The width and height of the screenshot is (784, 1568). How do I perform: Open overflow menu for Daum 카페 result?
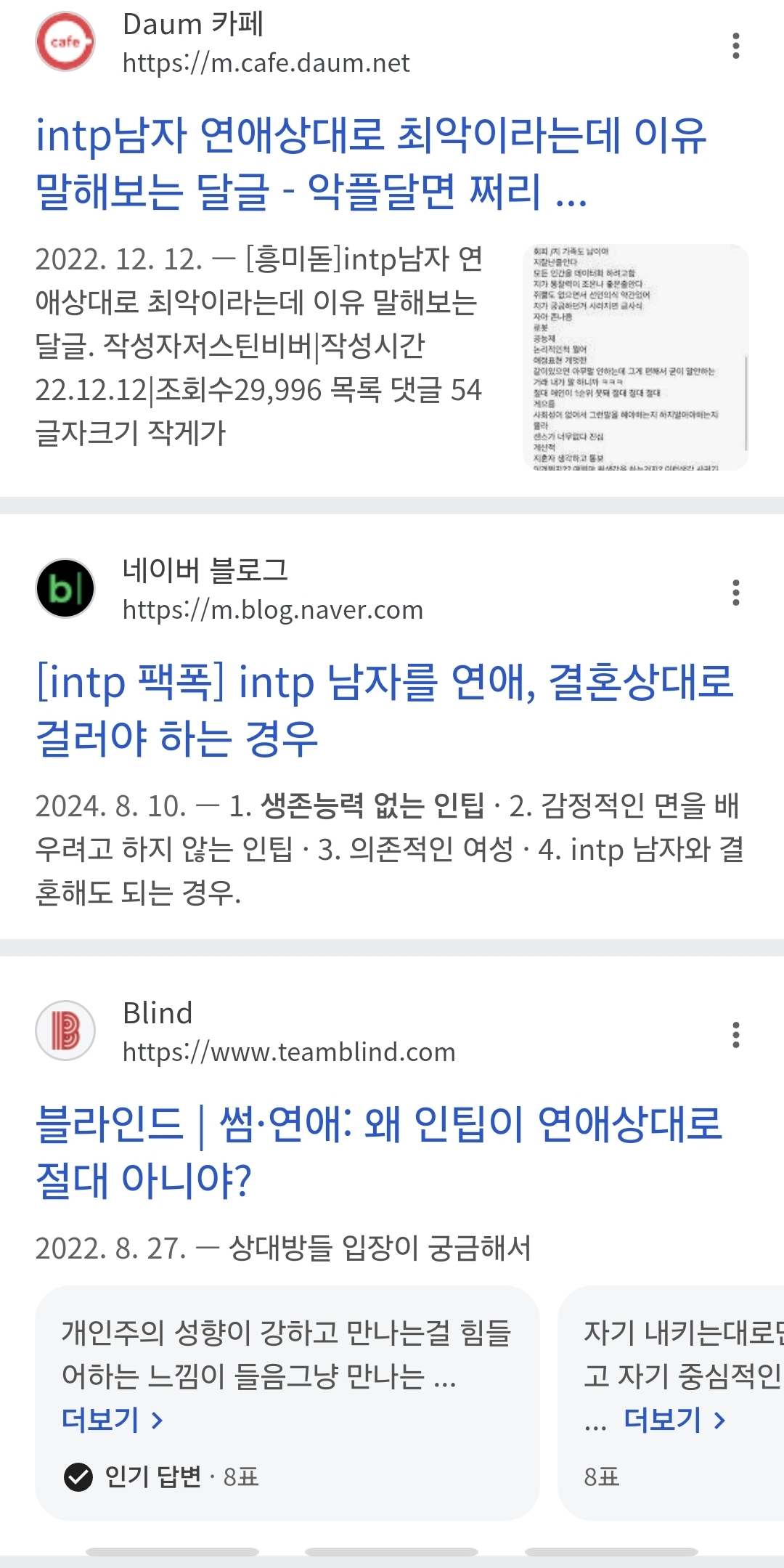(735, 46)
